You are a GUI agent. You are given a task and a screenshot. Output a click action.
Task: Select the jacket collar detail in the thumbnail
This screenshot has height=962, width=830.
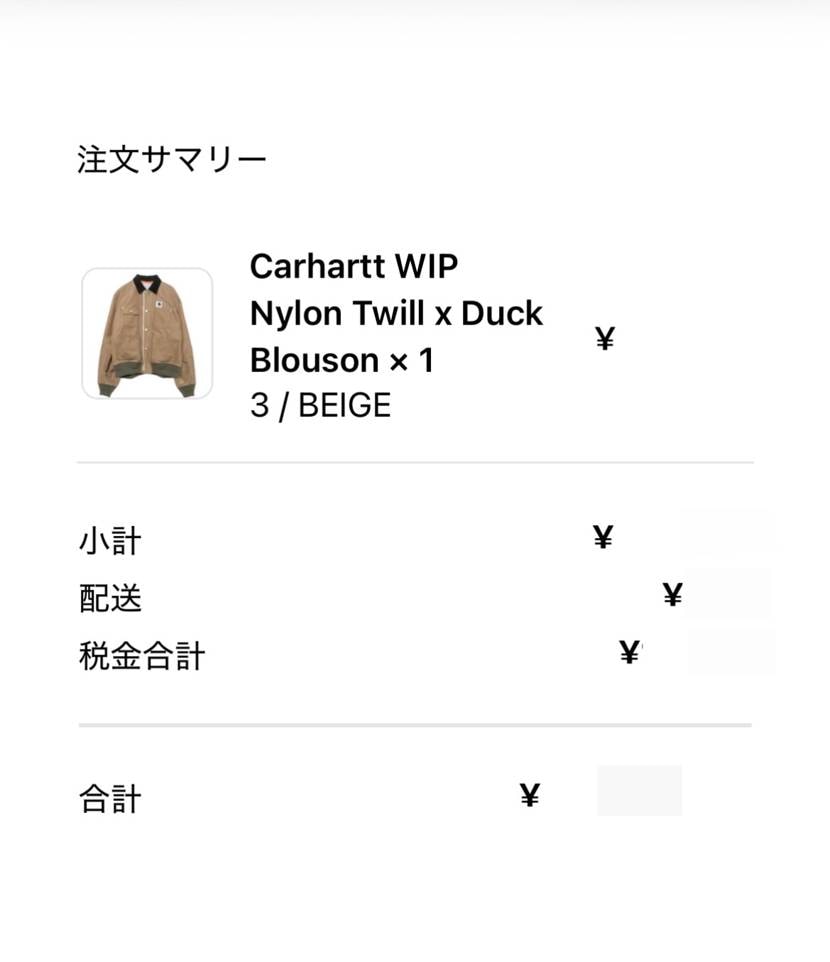point(146,285)
